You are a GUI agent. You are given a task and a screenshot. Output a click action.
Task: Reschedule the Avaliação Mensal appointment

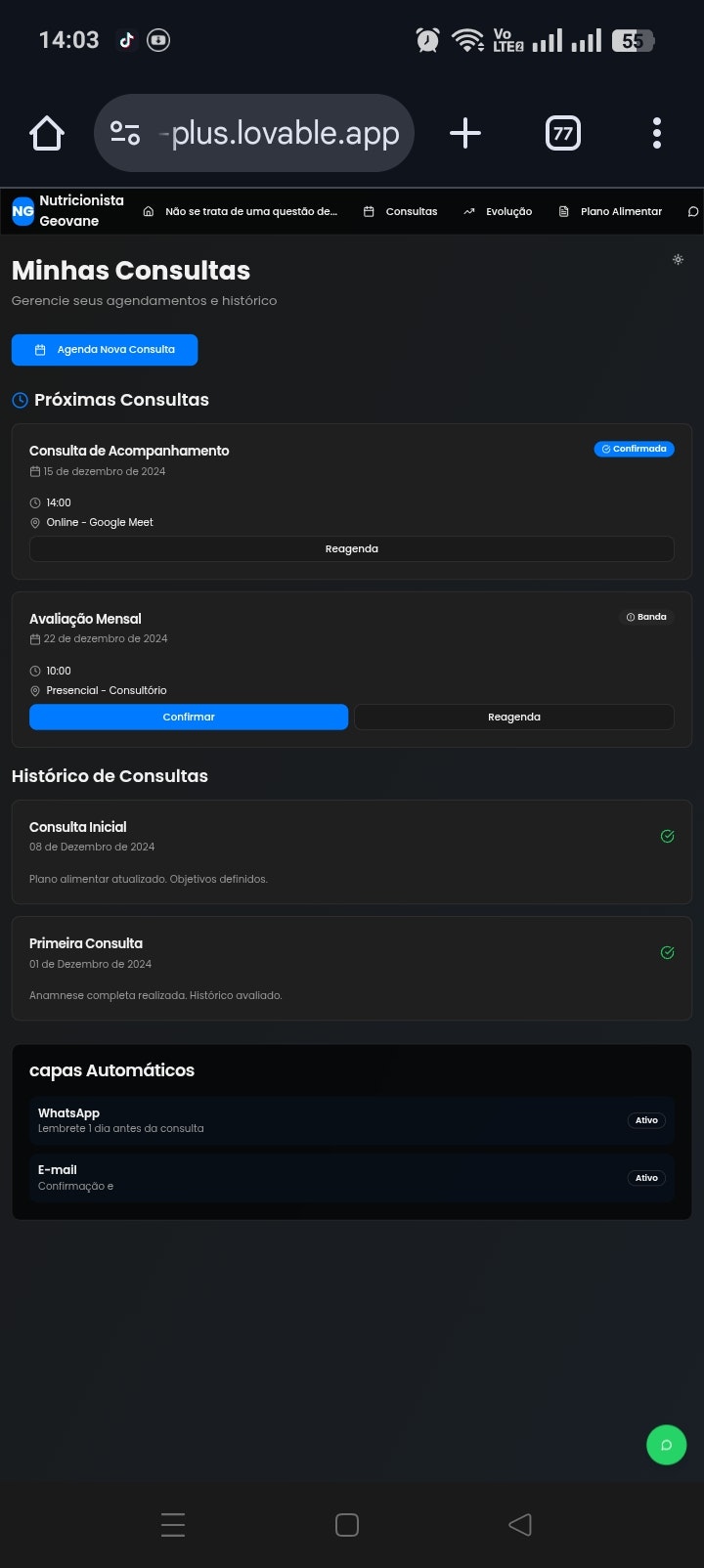pos(514,717)
